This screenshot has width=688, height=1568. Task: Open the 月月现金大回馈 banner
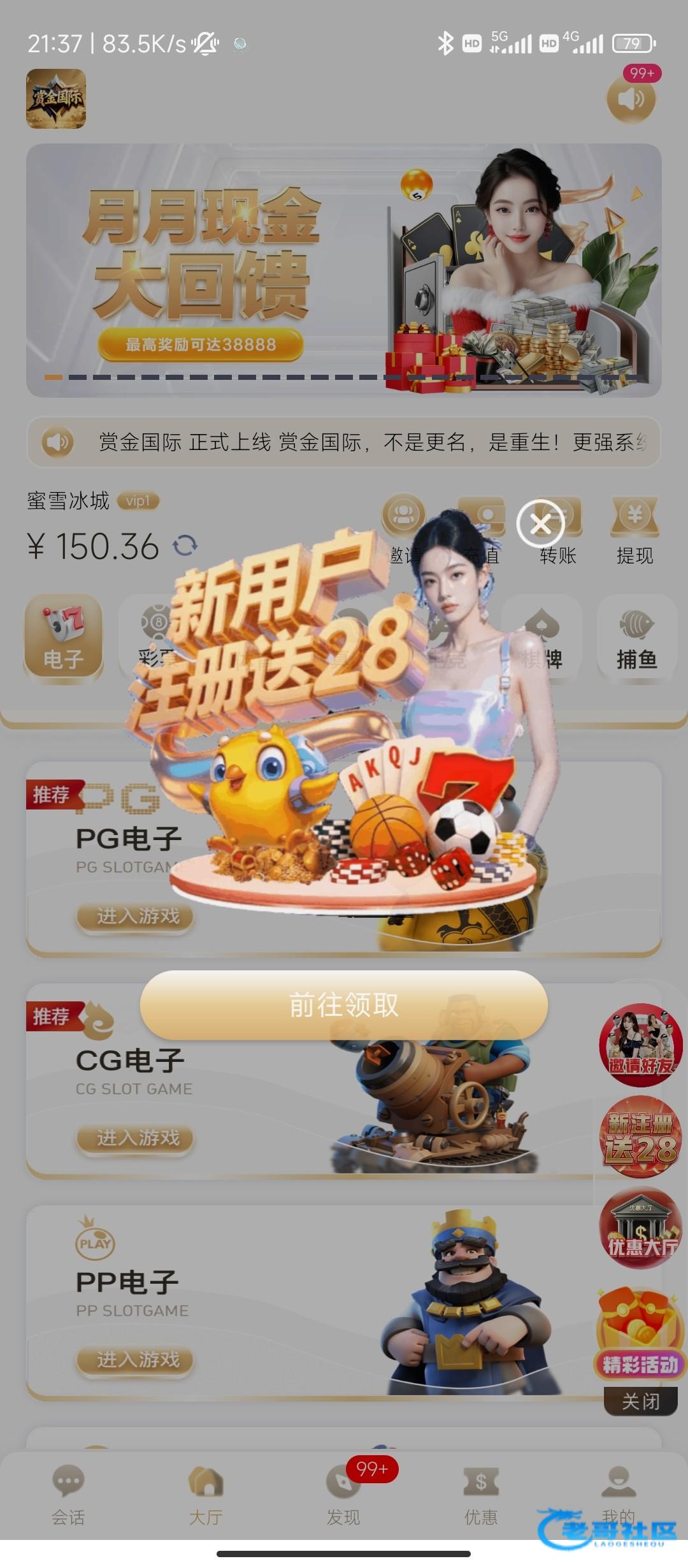(x=343, y=270)
